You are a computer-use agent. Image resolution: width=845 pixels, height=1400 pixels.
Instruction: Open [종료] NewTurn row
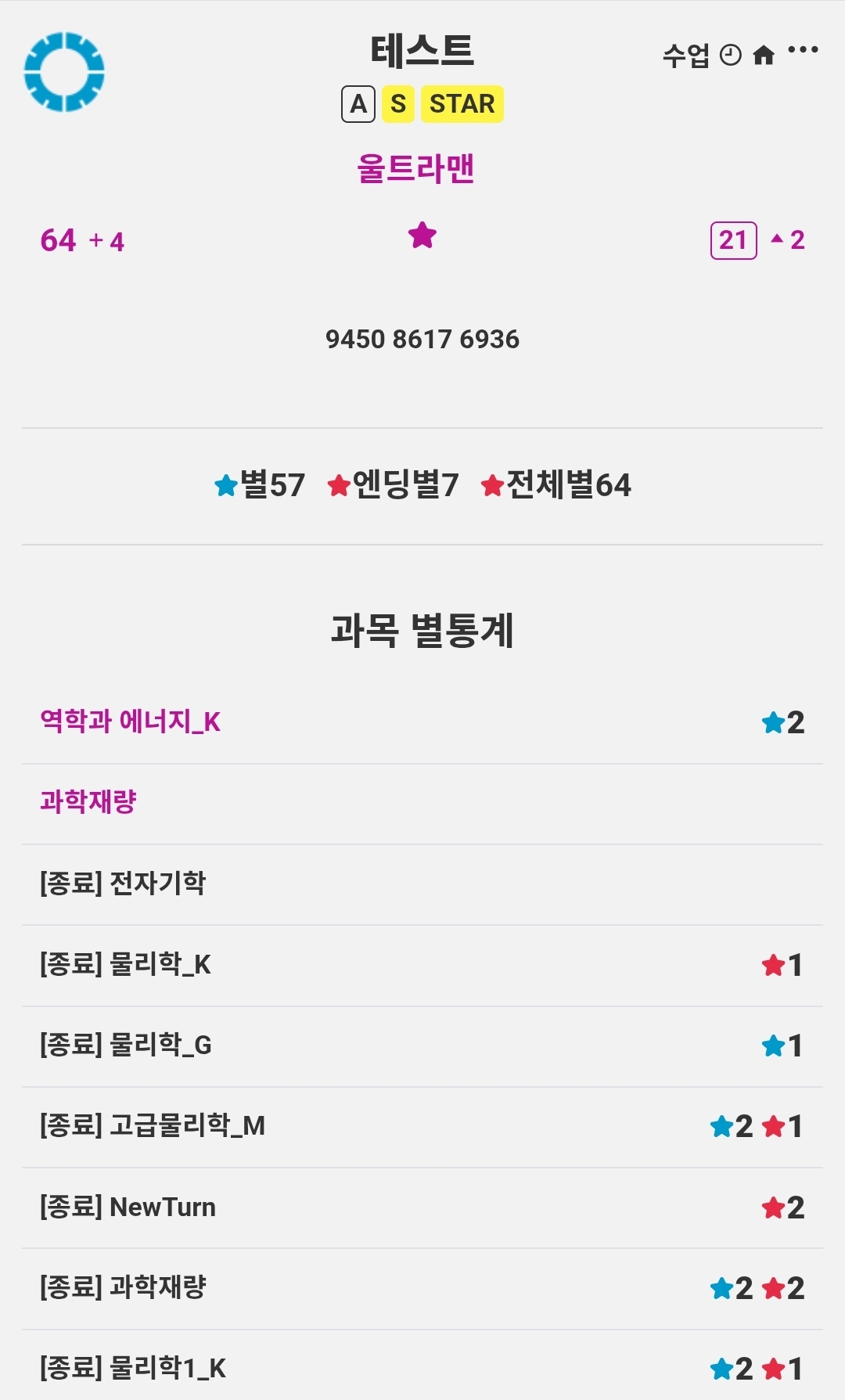(x=128, y=1207)
